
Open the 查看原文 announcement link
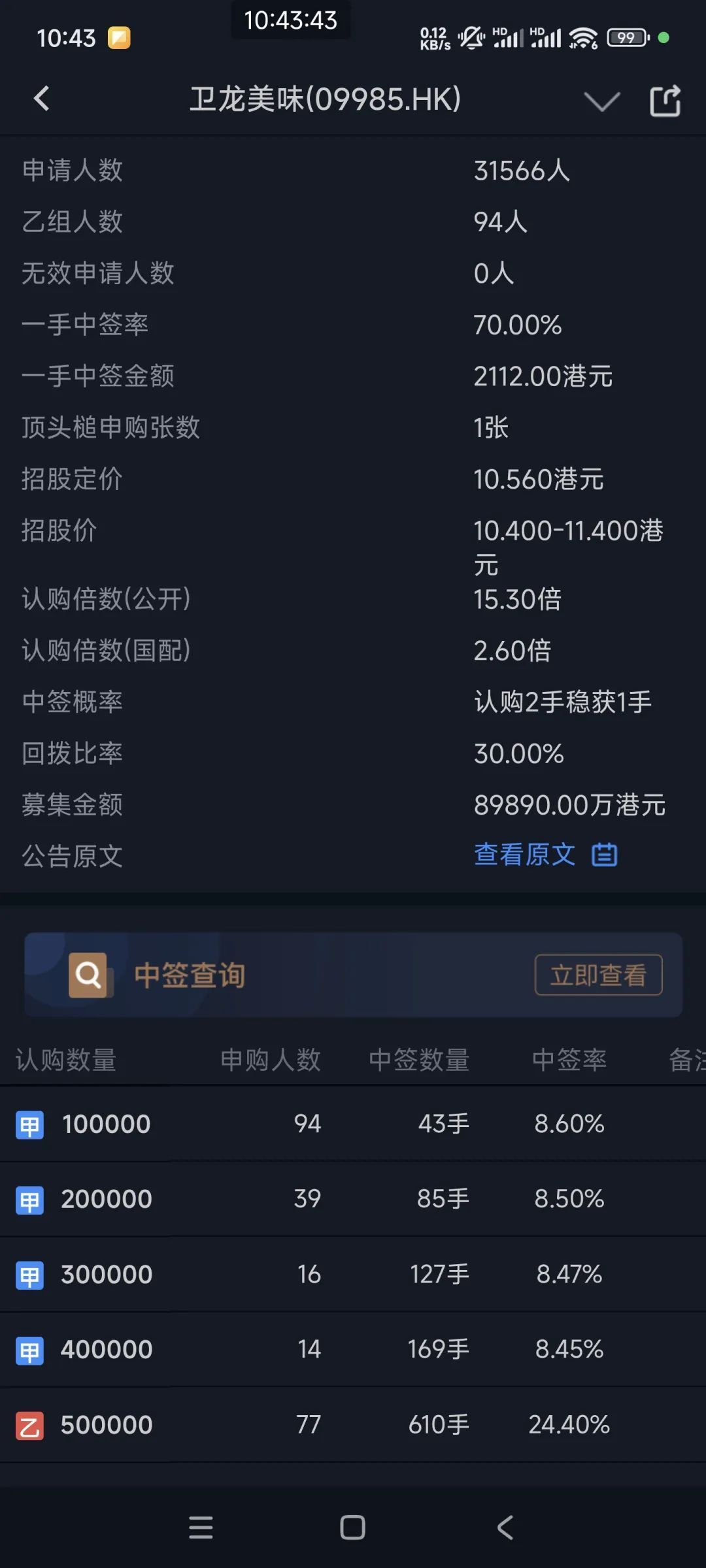tap(525, 854)
